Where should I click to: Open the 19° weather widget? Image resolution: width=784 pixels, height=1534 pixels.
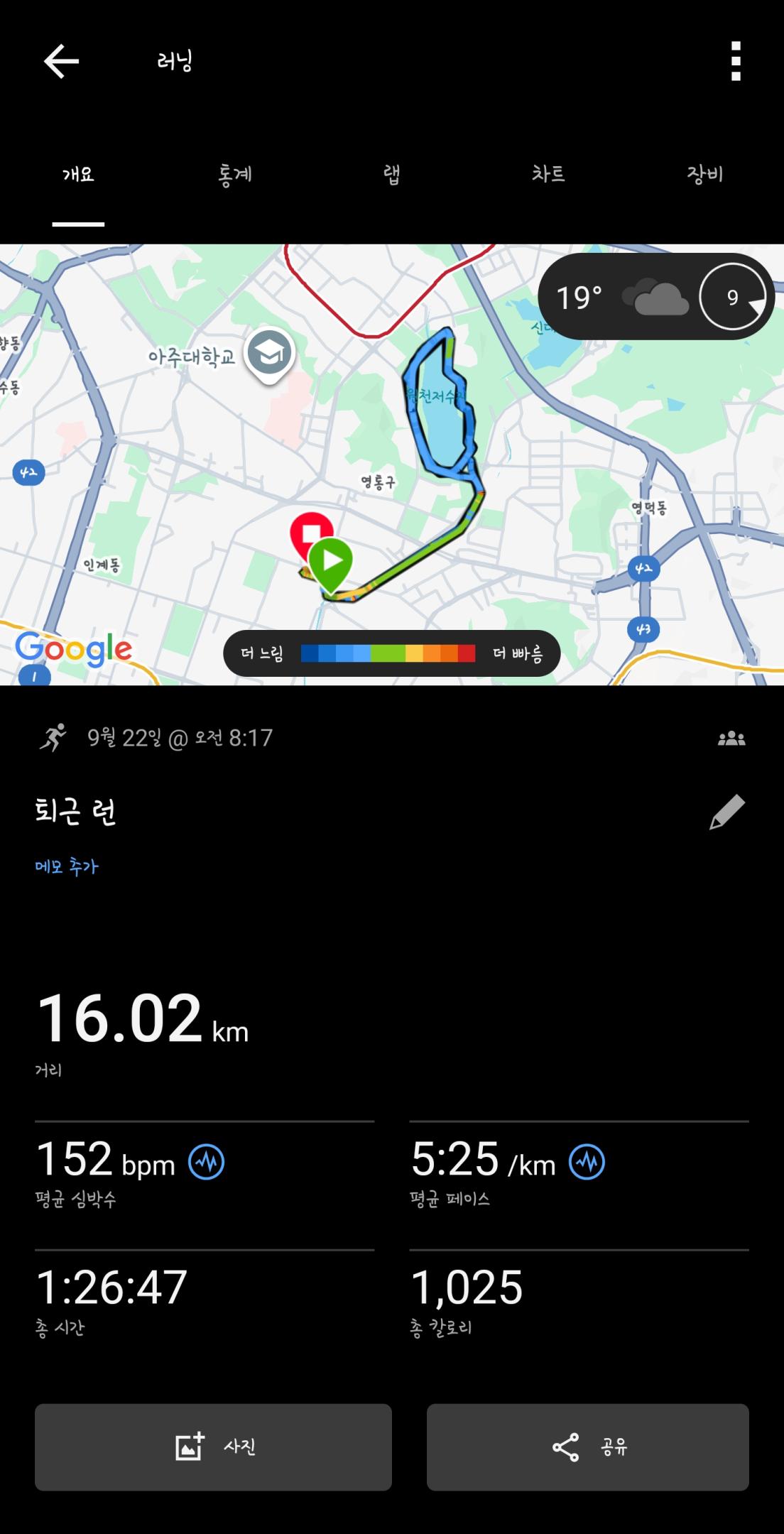coord(655,297)
